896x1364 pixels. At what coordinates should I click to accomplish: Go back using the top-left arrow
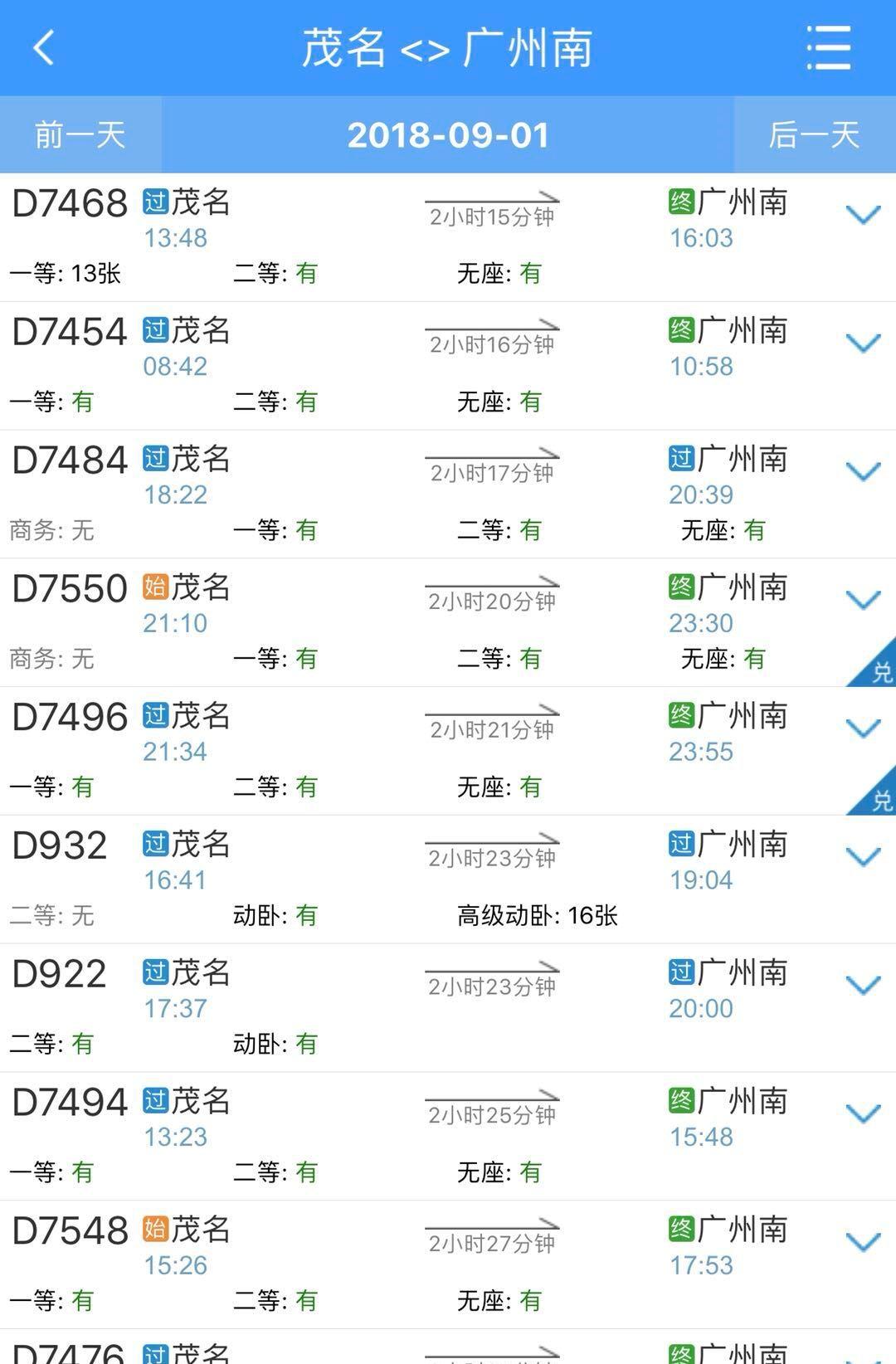(44, 47)
